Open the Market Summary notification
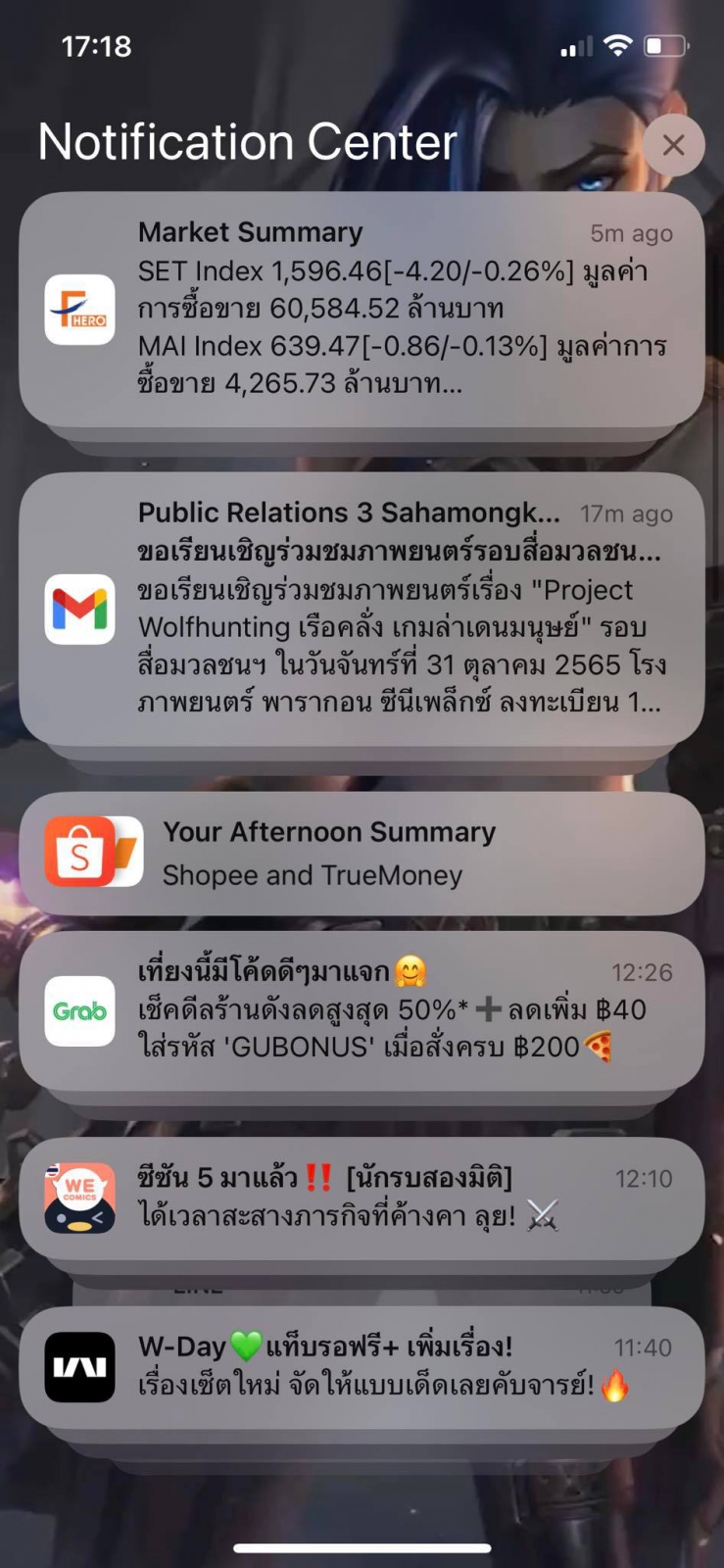This screenshot has width=724, height=1568. [x=362, y=309]
